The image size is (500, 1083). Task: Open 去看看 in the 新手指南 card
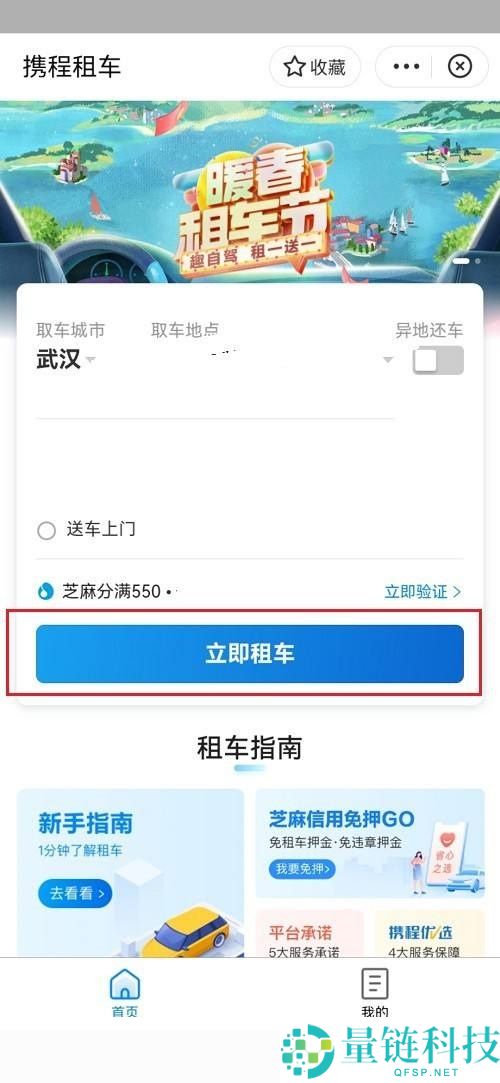(75, 893)
